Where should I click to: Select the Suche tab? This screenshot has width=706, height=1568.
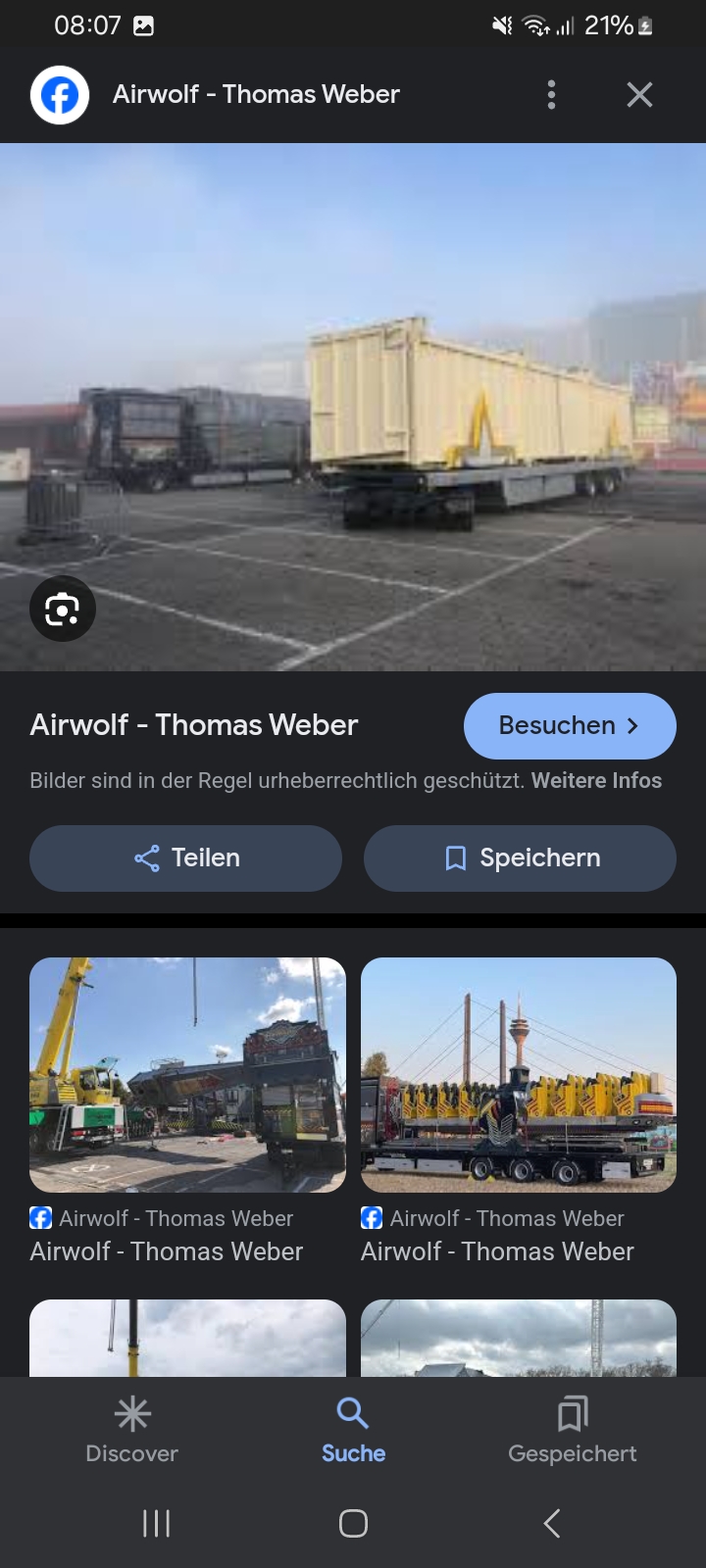coord(353,1431)
